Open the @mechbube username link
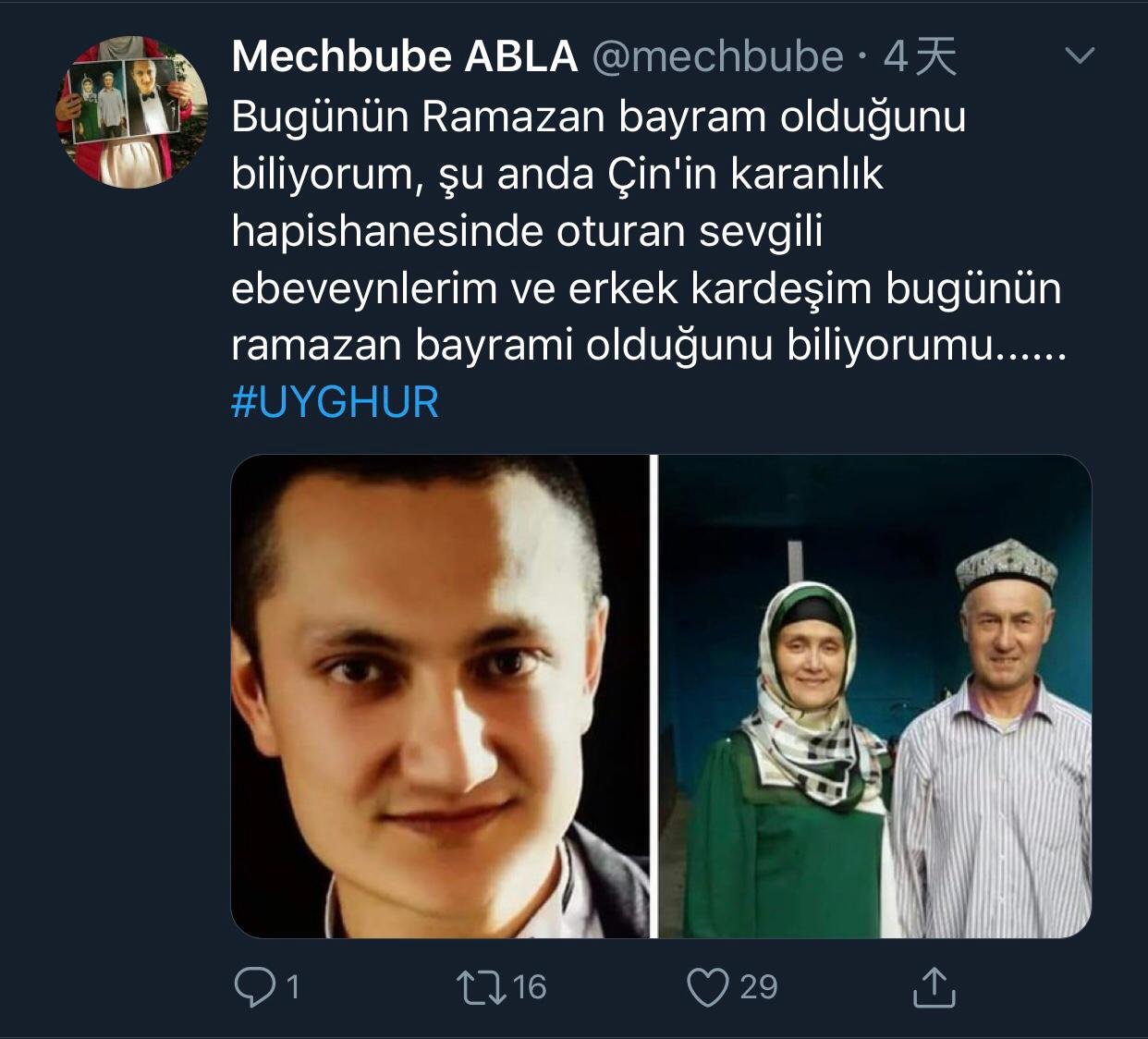 click(716, 57)
